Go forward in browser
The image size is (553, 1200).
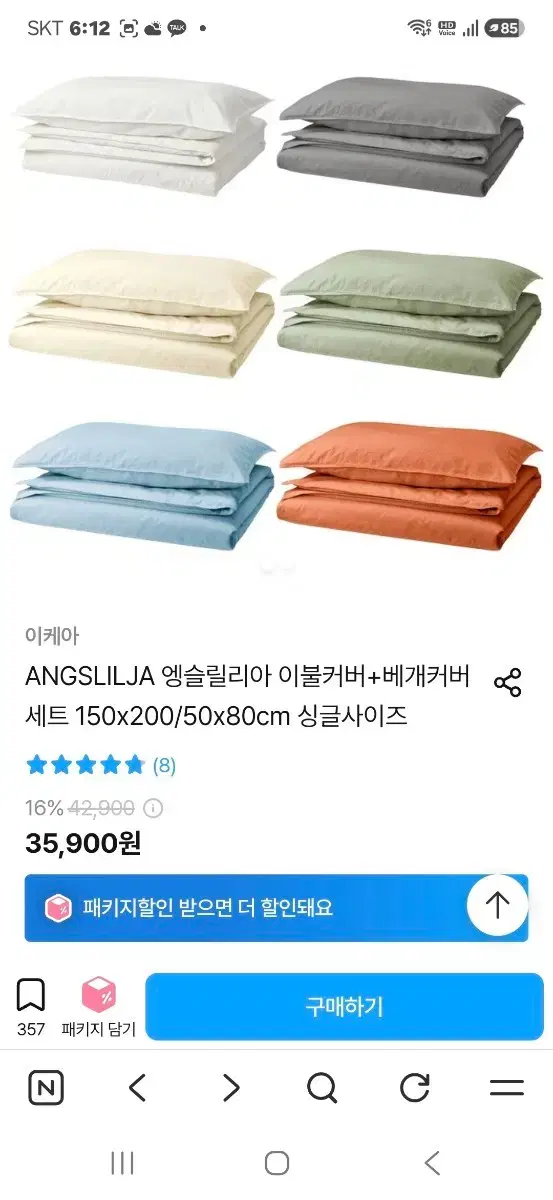click(x=231, y=1088)
